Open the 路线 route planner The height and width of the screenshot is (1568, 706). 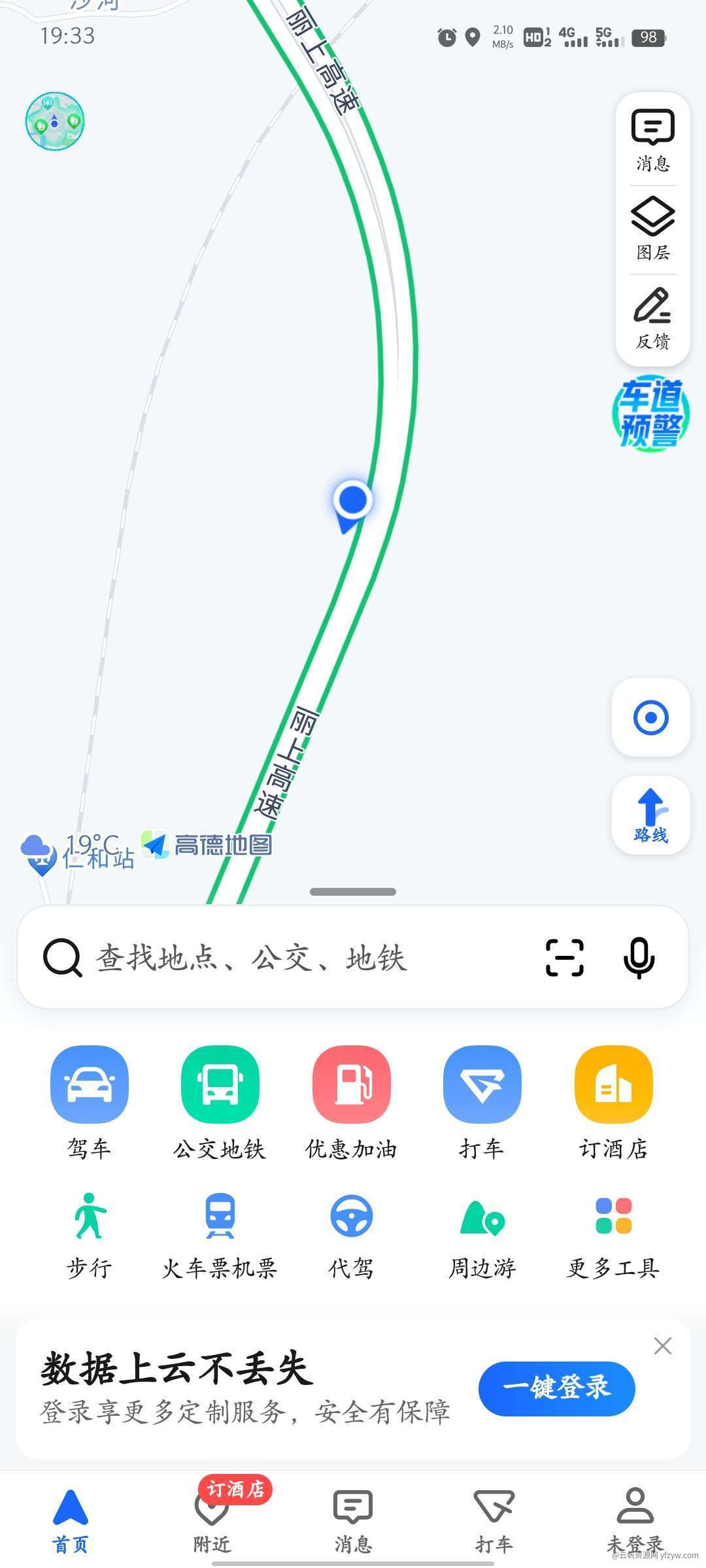pyautogui.click(x=650, y=815)
